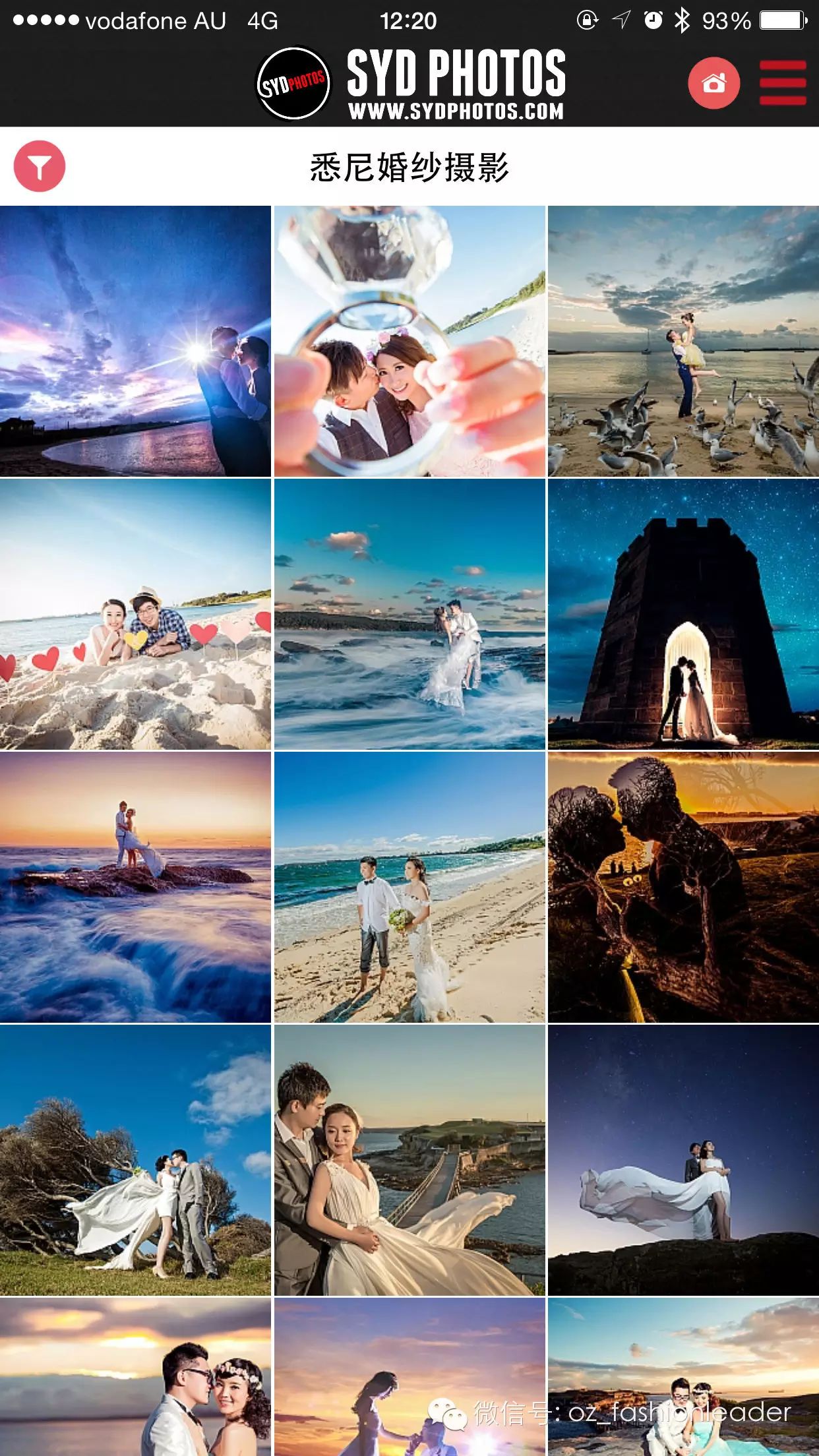Viewport: 819px width, 1456px height.
Task: View the double exposure tree silhouette photo
Action: point(683,887)
